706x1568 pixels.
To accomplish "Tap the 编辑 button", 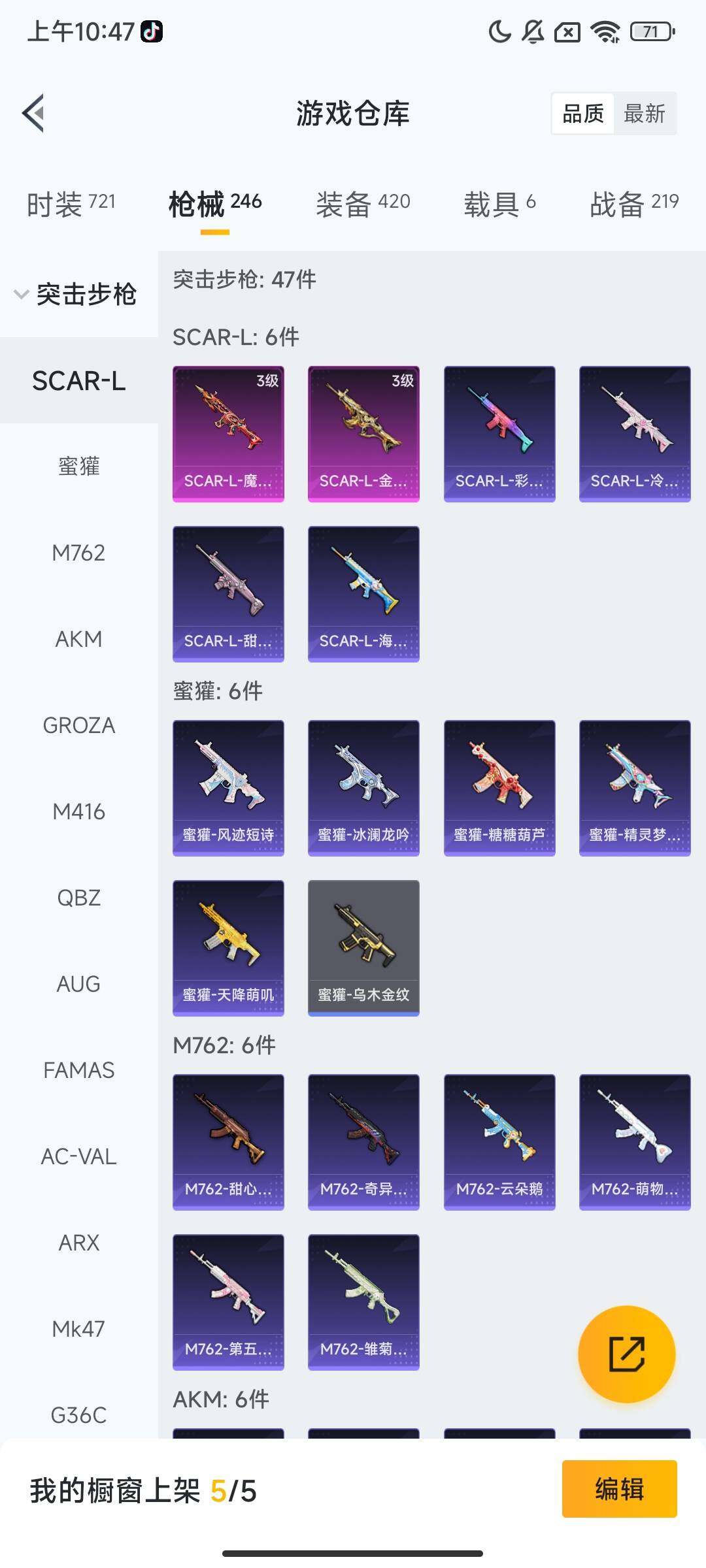I will coord(619,1489).
